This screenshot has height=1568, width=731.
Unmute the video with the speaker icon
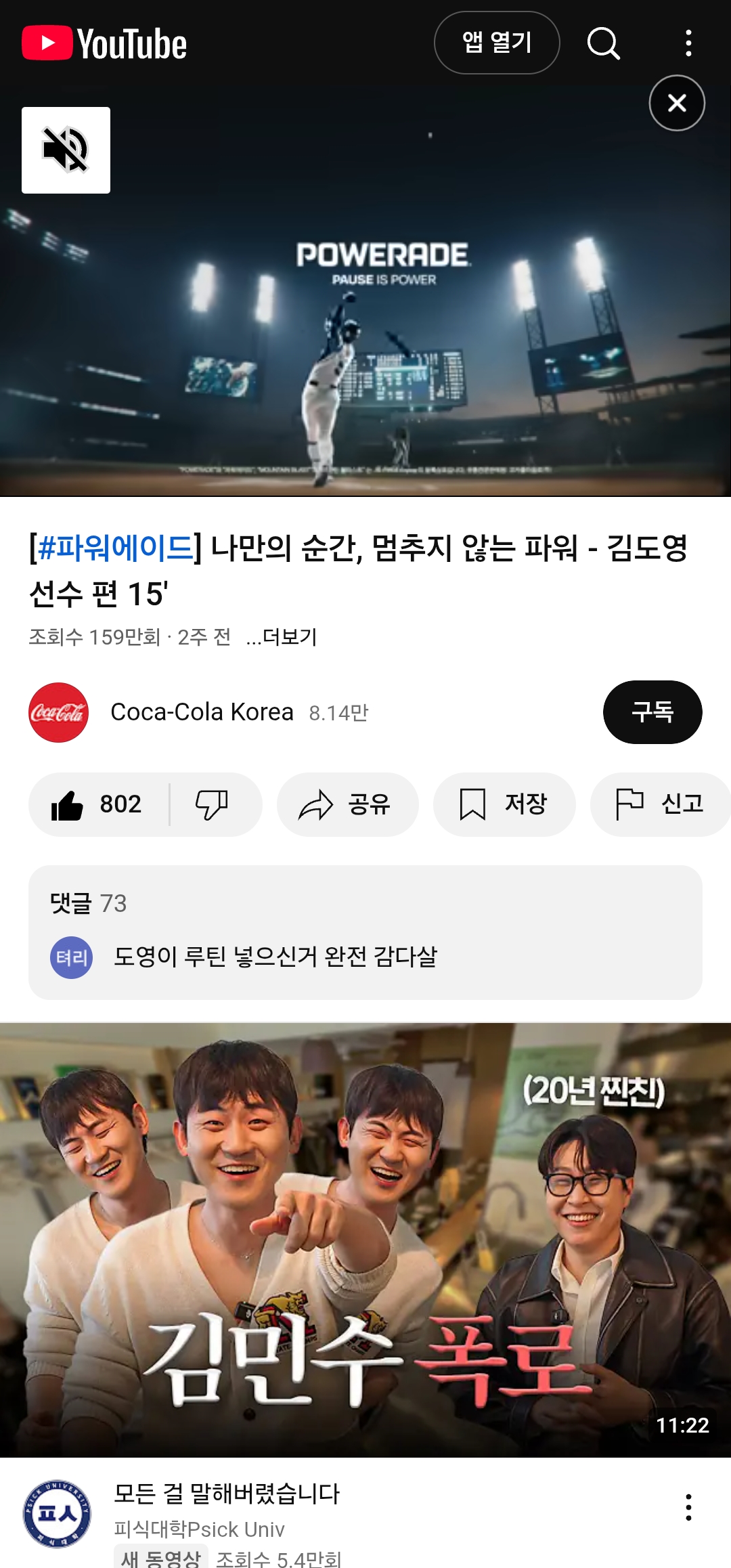click(x=66, y=150)
